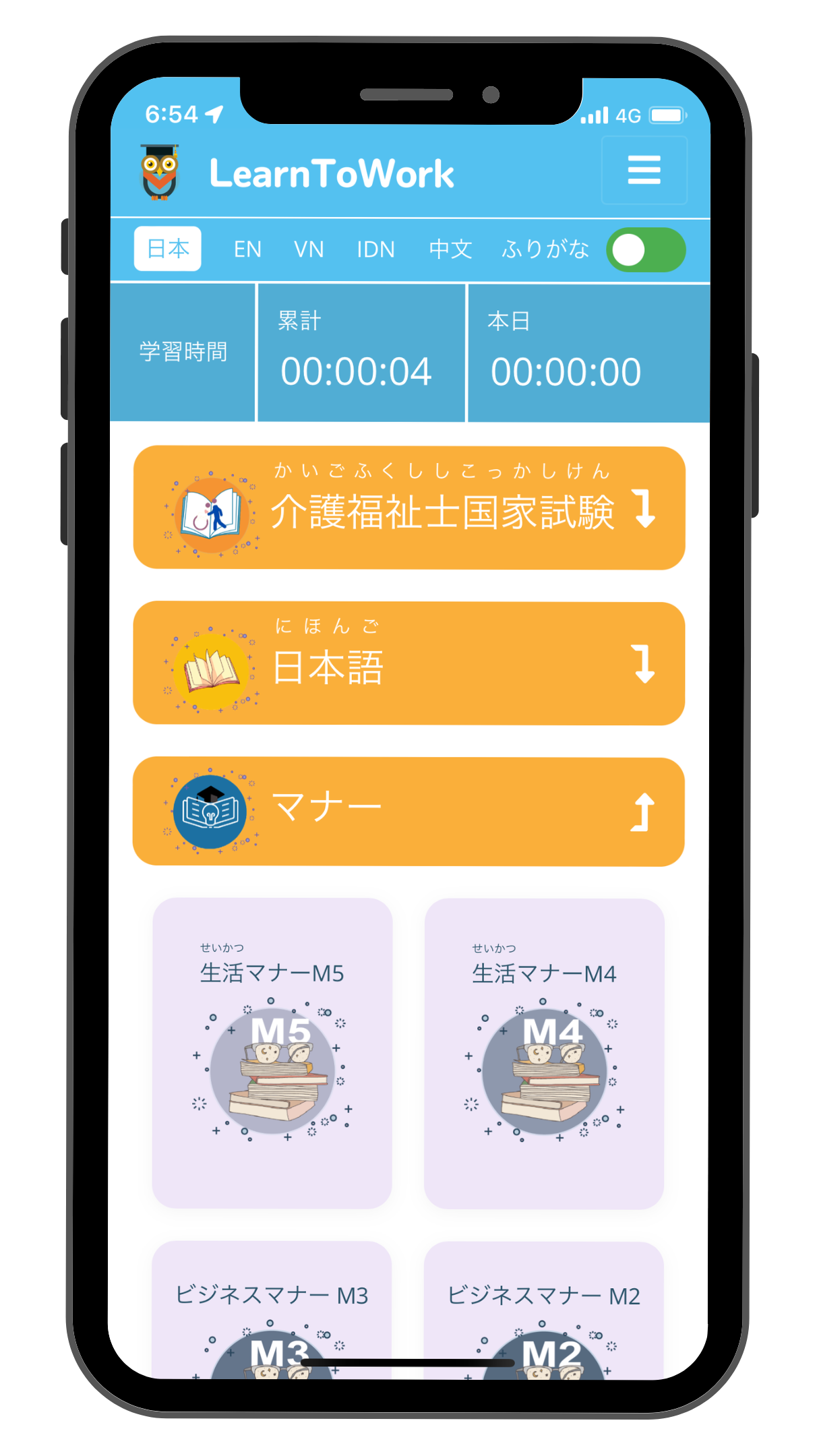Open the hamburger menu
Image resolution: width=819 pixels, height=1456 pixels.
tap(644, 170)
